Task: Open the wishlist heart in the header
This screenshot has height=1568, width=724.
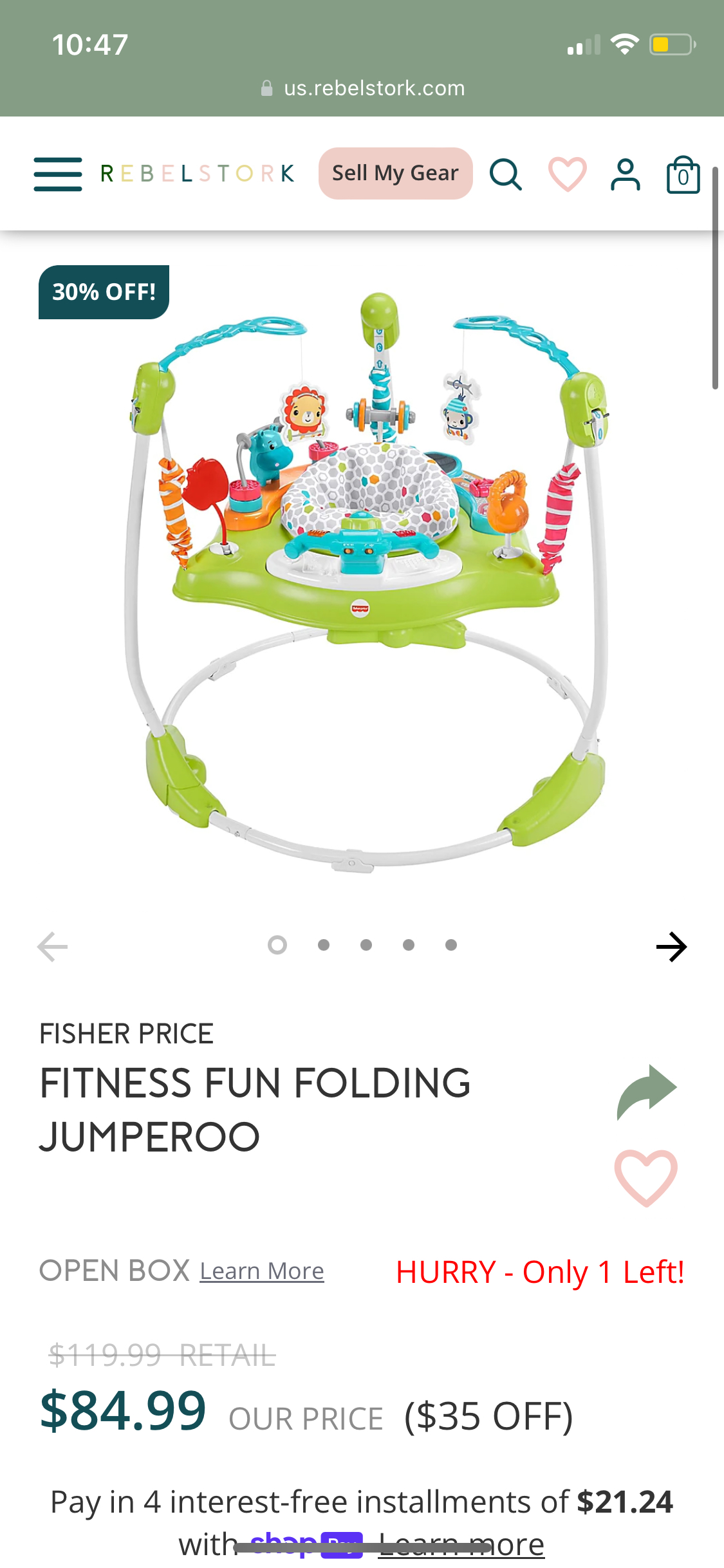Action: [567, 174]
